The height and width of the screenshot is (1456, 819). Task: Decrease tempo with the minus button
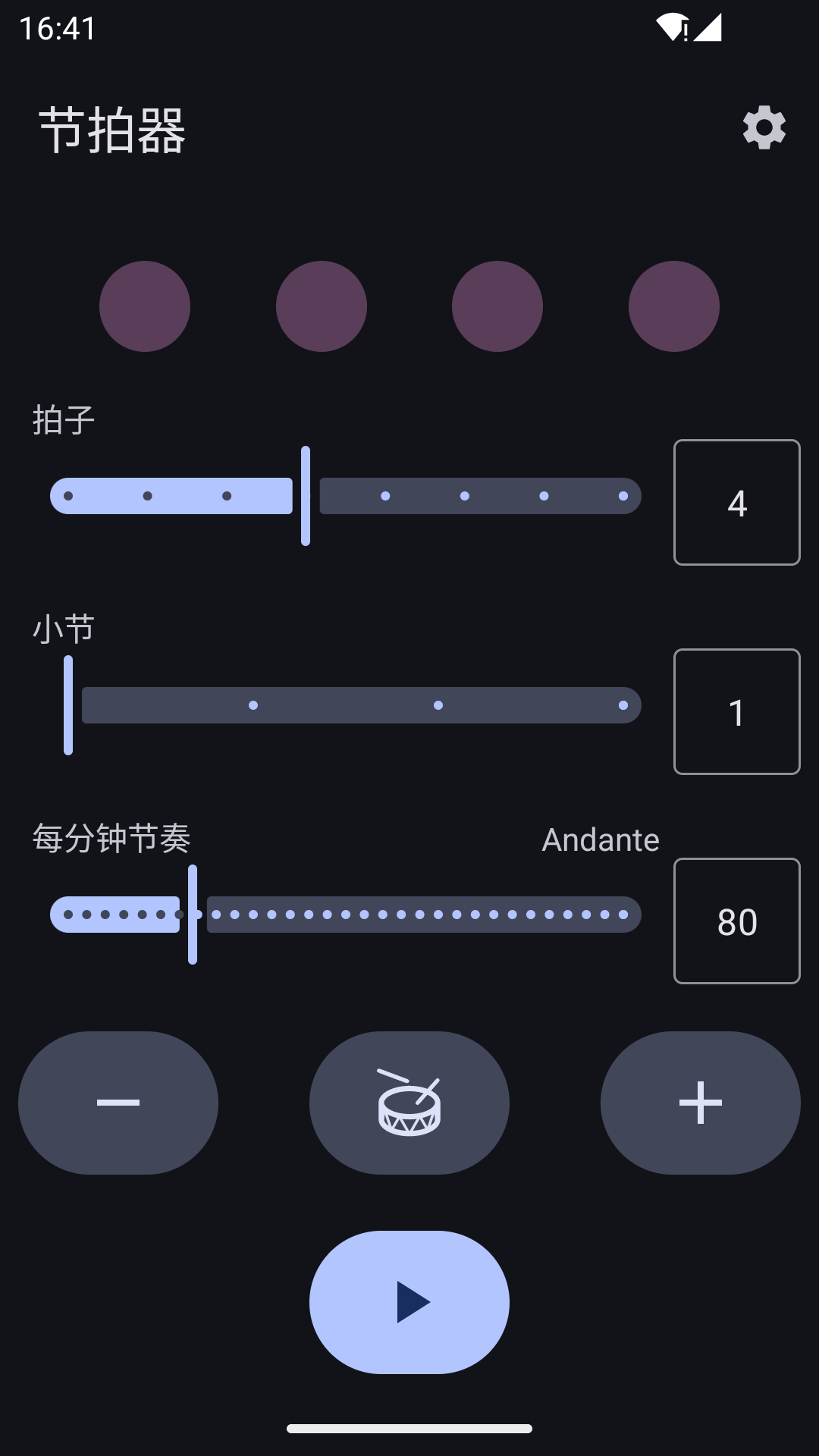118,1103
